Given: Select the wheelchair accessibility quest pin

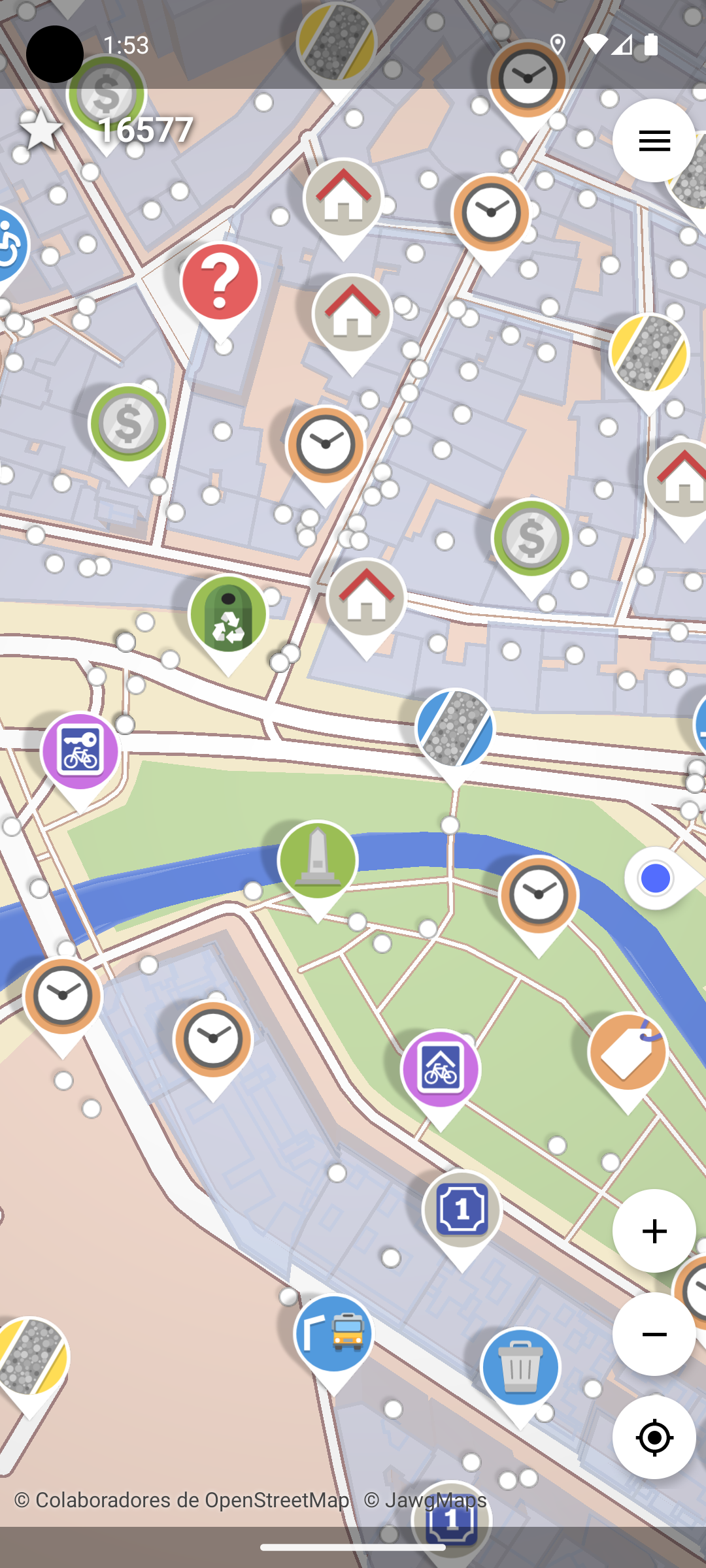Looking at the screenshot, I should click(9, 247).
